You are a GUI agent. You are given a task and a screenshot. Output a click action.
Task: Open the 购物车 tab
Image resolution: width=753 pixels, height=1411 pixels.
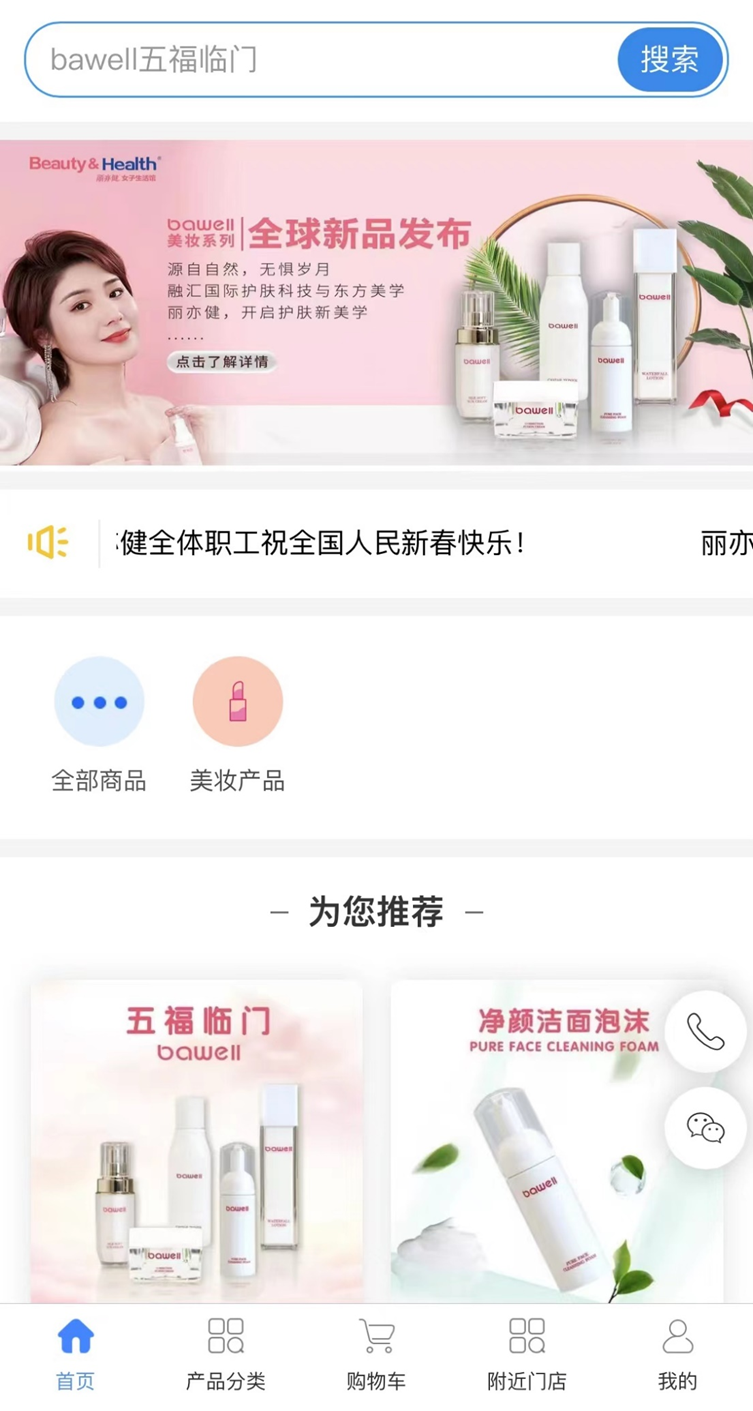tap(376, 1355)
